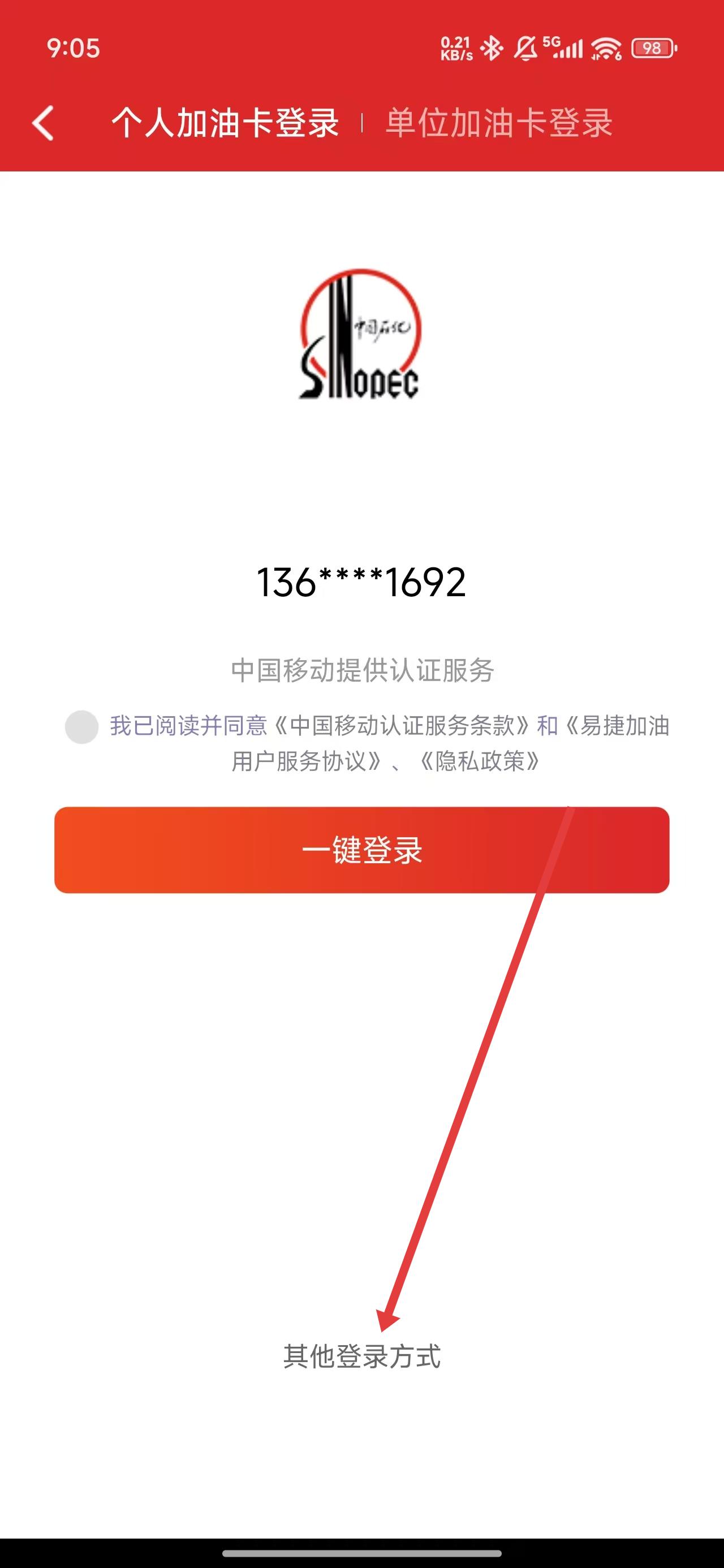Viewport: 724px width, 1568px height.
Task: Open 《中国移动认证服务条款》 link
Action: click(402, 726)
